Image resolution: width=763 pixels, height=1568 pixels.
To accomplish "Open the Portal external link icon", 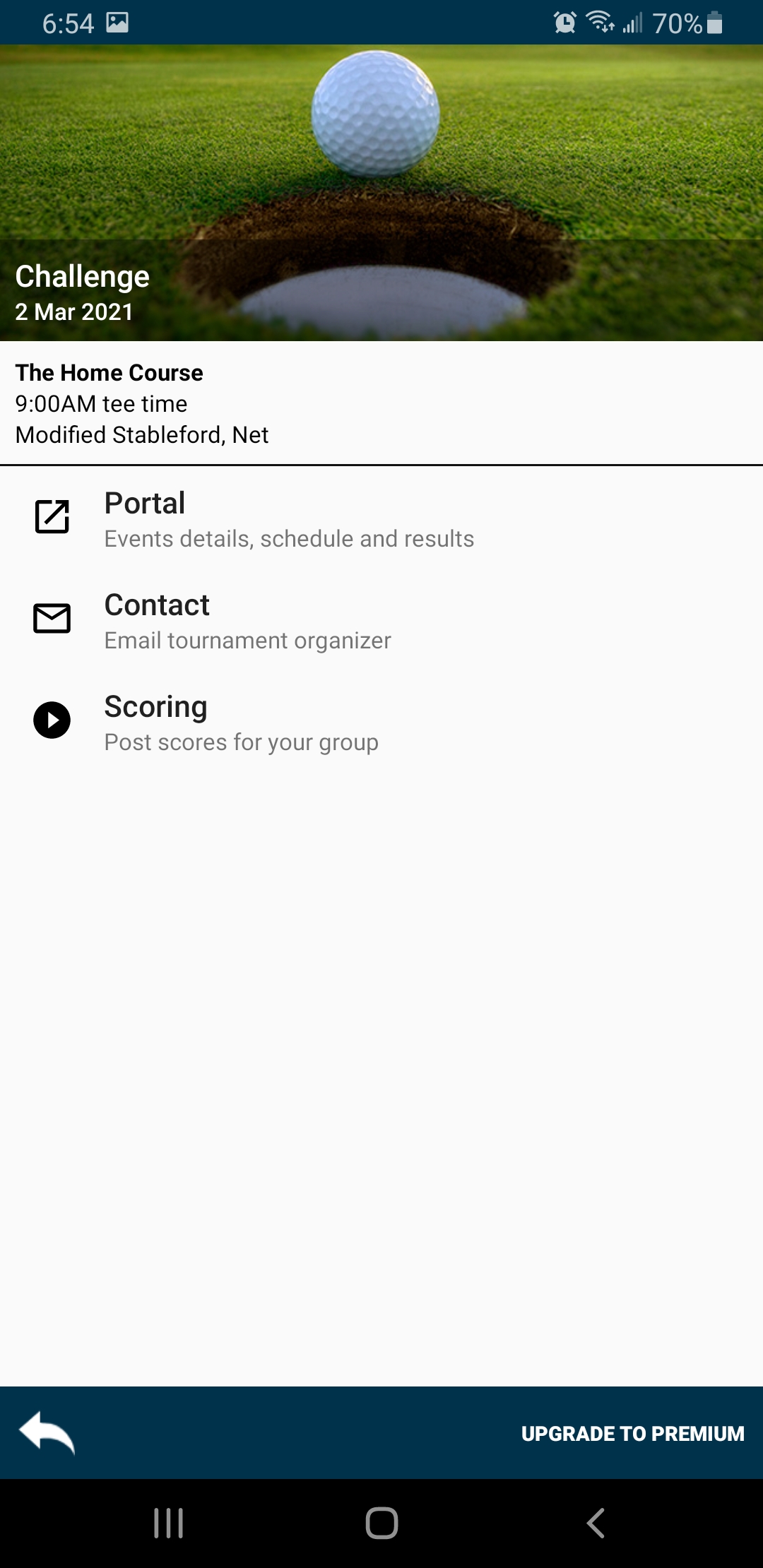I will [52, 516].
